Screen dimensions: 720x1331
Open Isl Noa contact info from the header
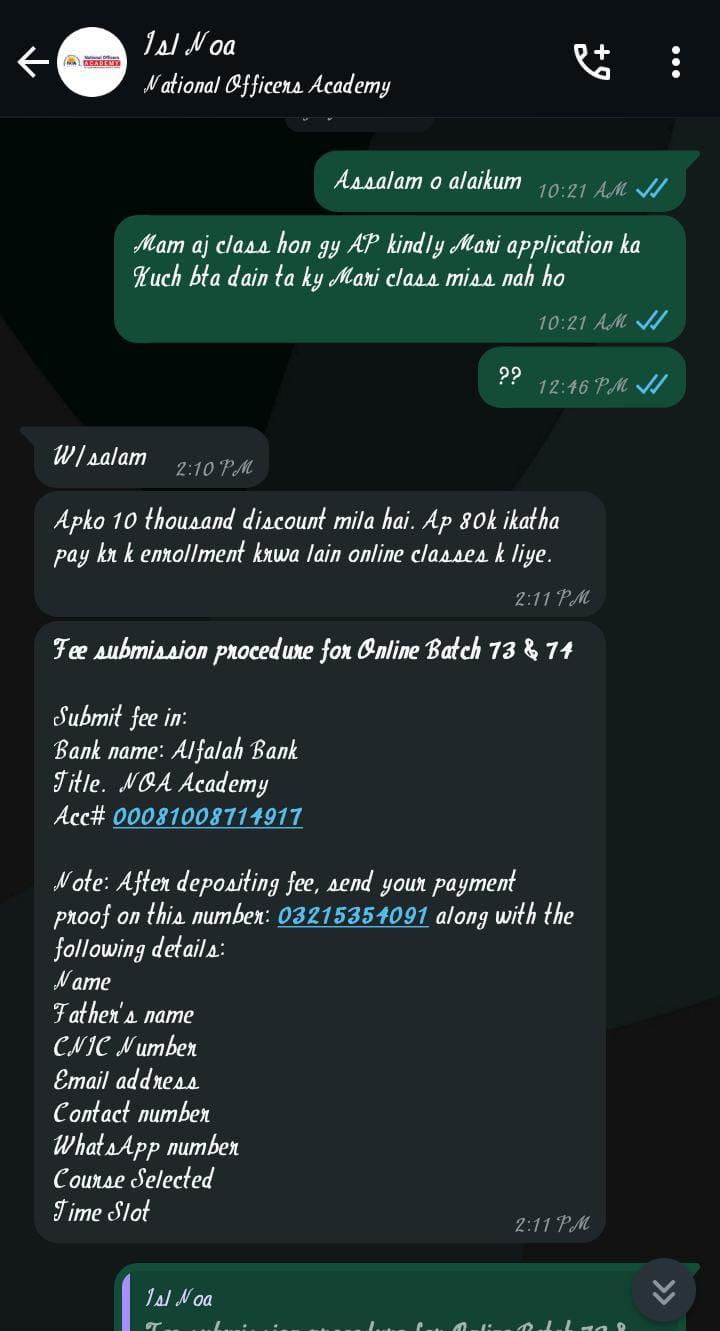266,64
